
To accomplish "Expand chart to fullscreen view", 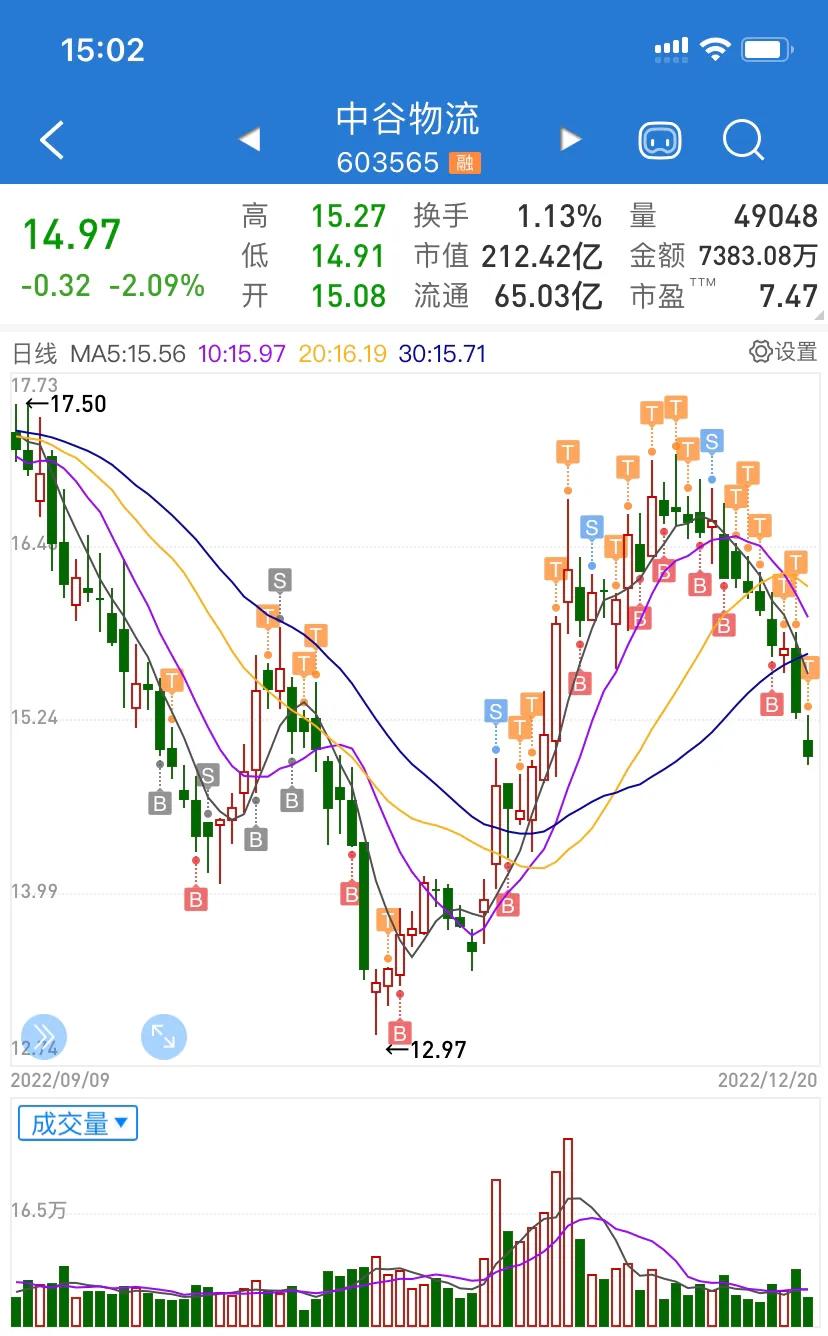I will point(163,1037).
